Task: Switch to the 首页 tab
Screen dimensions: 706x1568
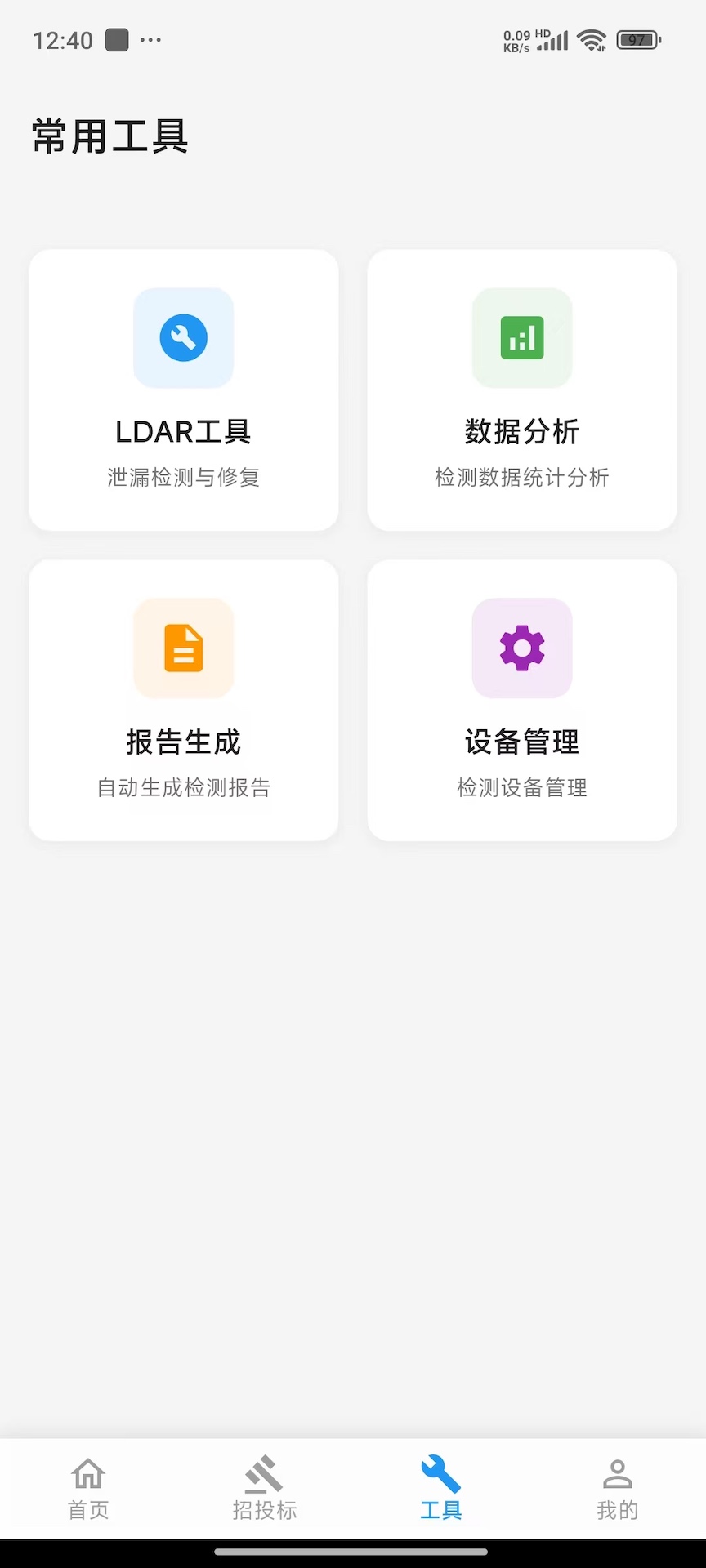Action: 87,1487
